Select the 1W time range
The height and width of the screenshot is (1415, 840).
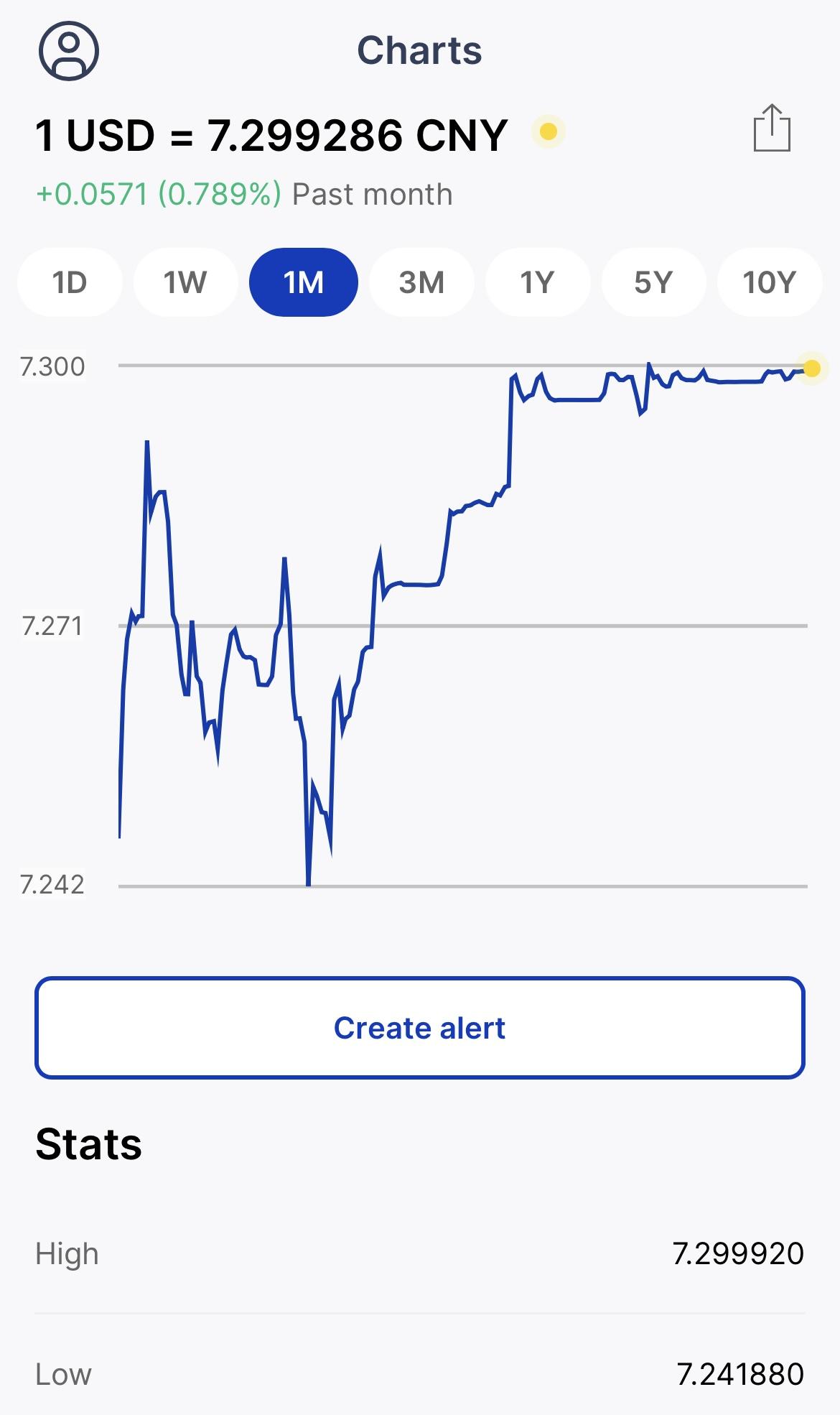click(x=185, y=282)
